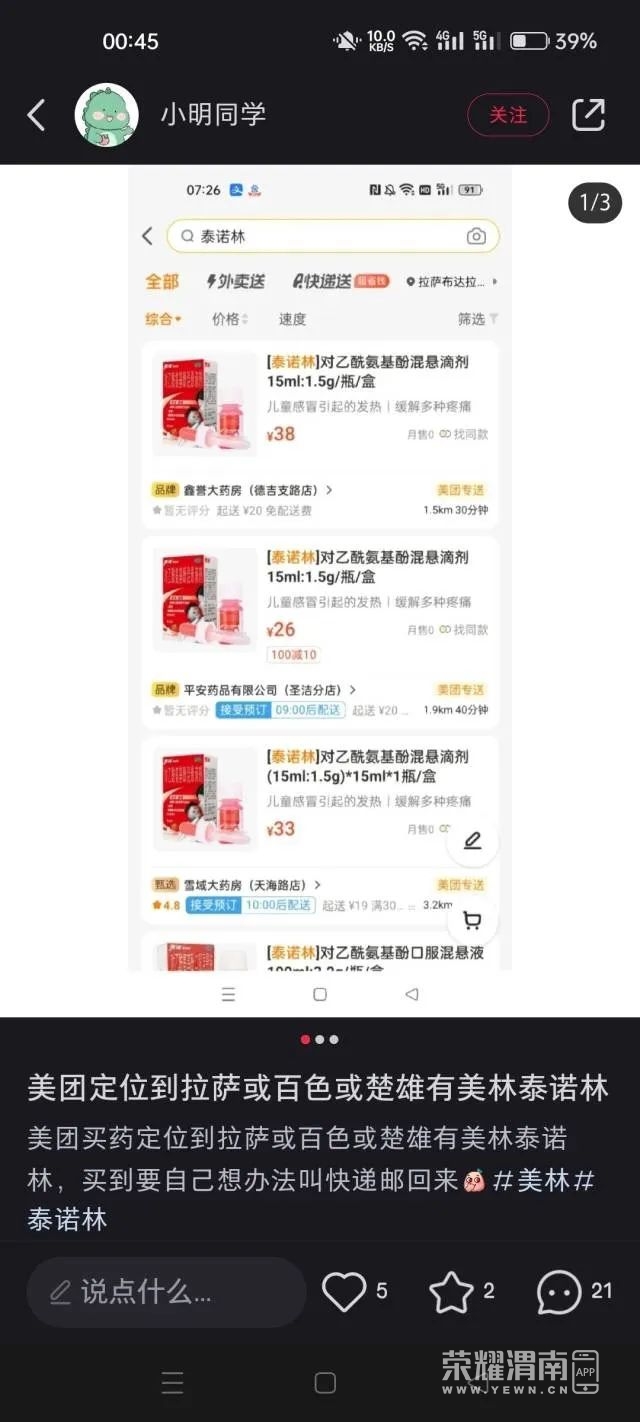Open 小明同学's profile avatar
640x1422 pixels.
[106, 115]
